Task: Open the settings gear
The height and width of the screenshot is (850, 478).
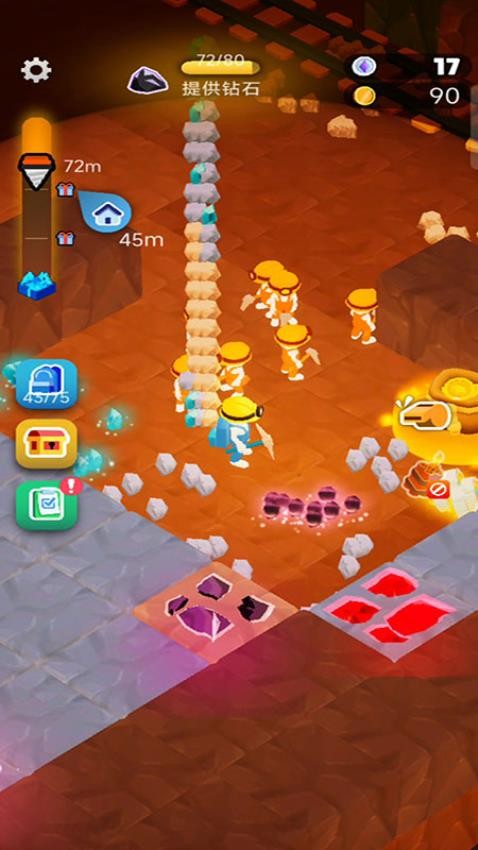Action: coord(36,70)
